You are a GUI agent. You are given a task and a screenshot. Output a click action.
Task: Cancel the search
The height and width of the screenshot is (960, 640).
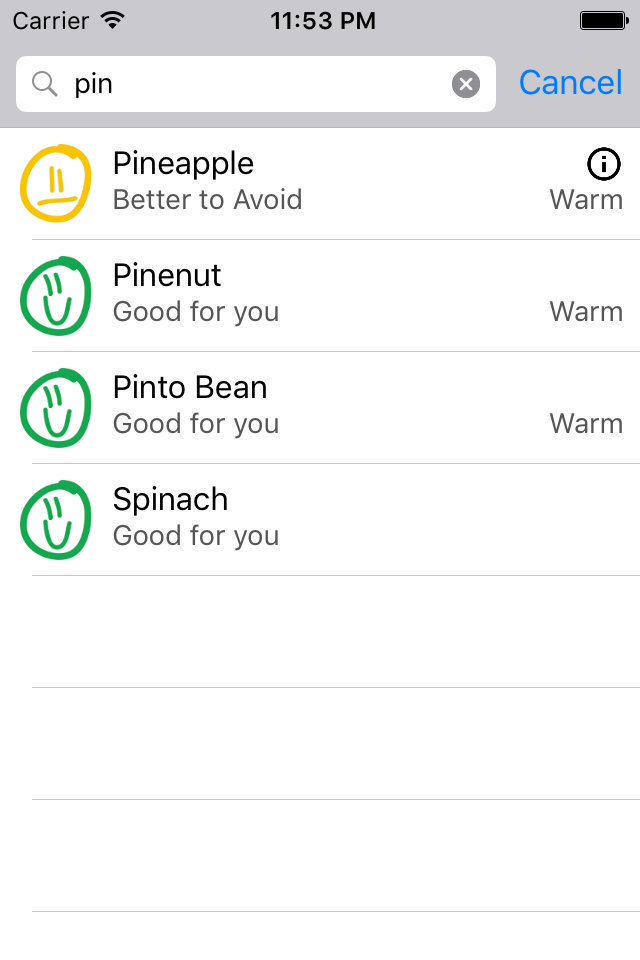pyautogui.click(x=570, y=83)
